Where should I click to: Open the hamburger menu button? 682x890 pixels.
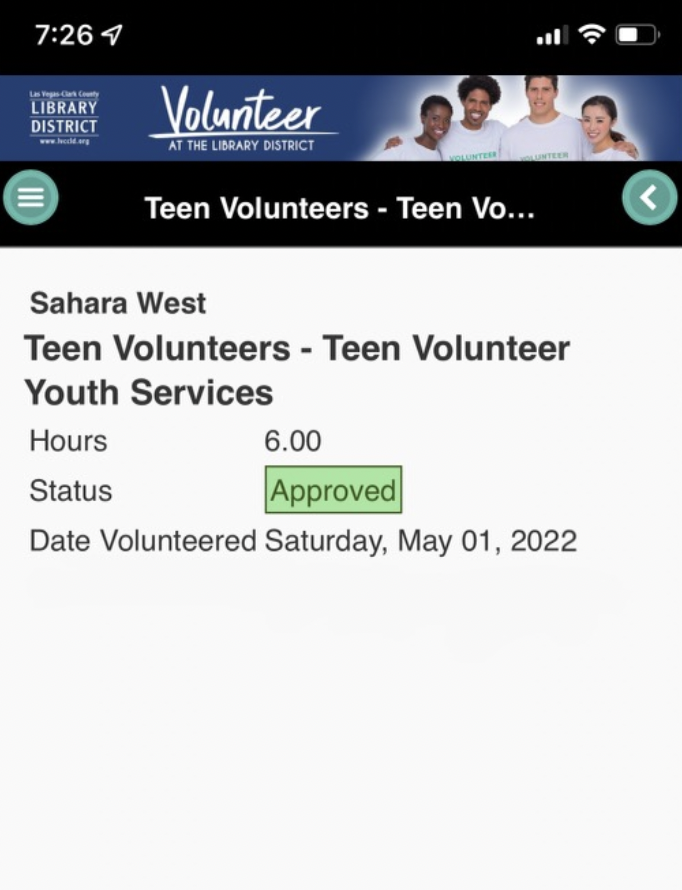(31, 197)
